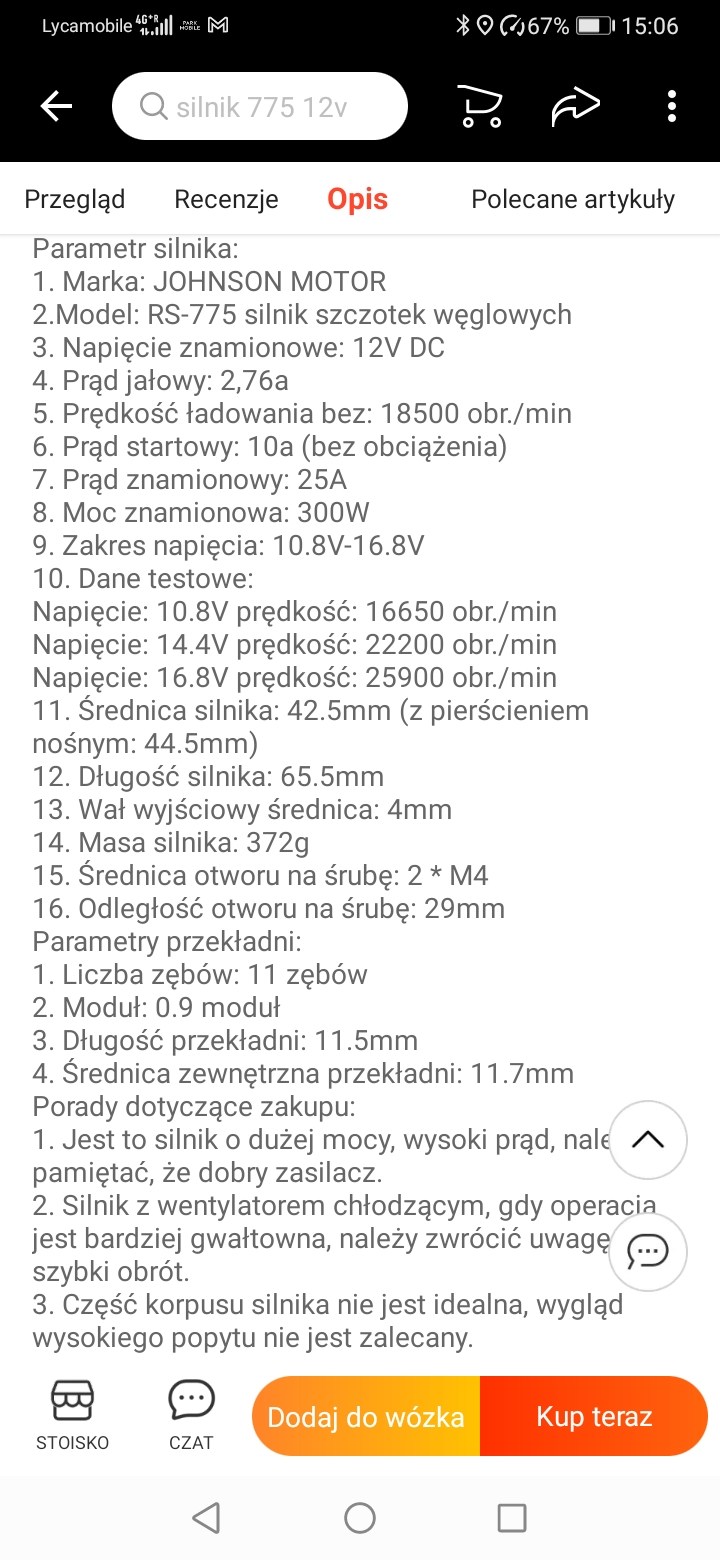Open Czat with the seller
Image resolution: width=720 pixels, height=1560 pixels.
pos(191,1415)
